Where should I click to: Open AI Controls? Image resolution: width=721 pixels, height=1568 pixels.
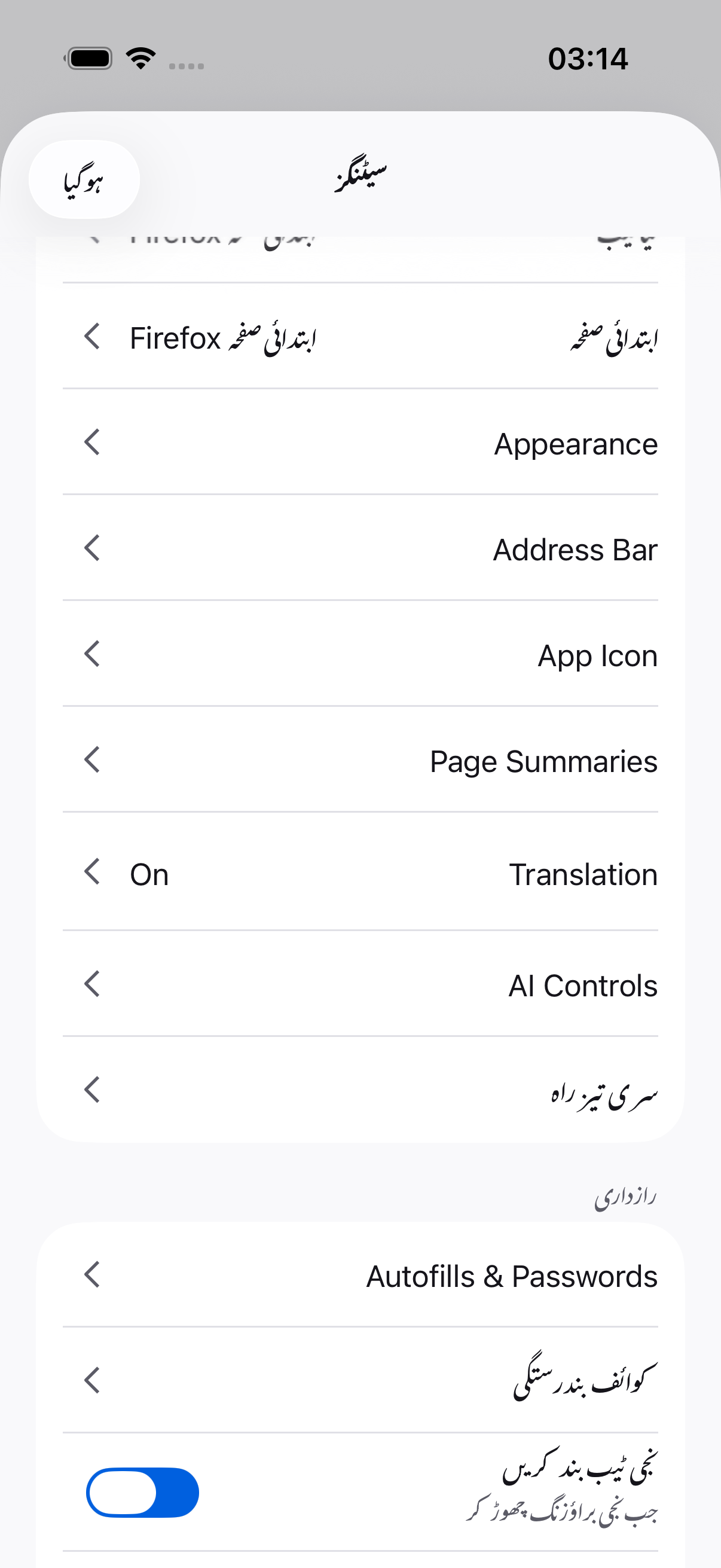(360, 984)
